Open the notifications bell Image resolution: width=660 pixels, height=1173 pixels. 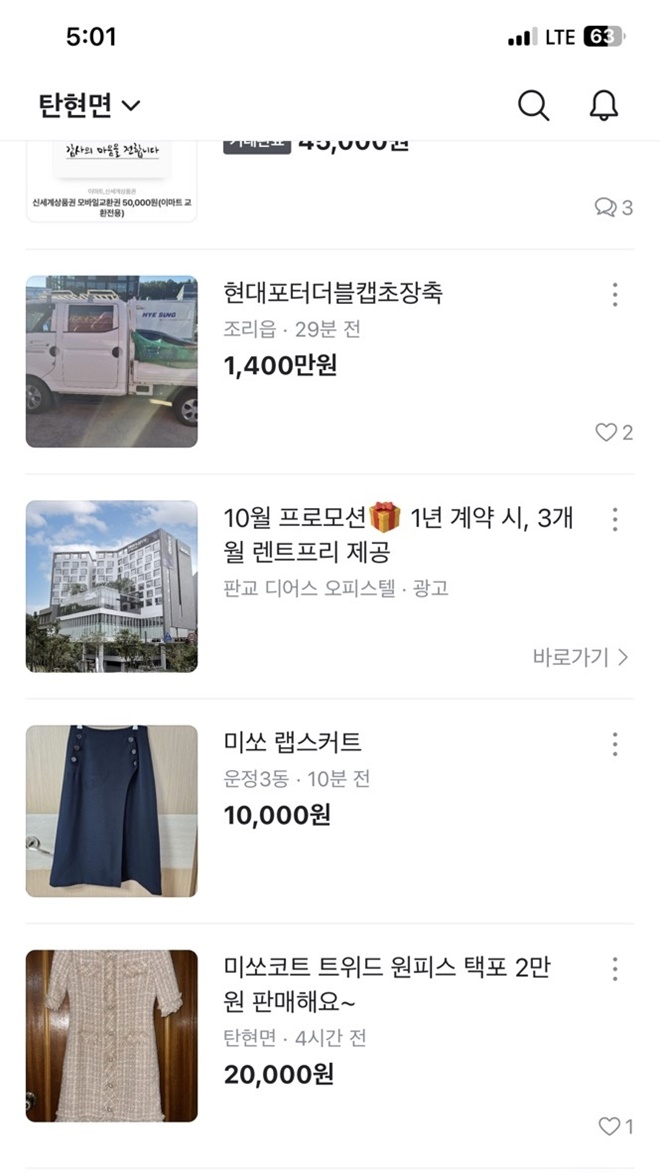click(x=604, y=105)
